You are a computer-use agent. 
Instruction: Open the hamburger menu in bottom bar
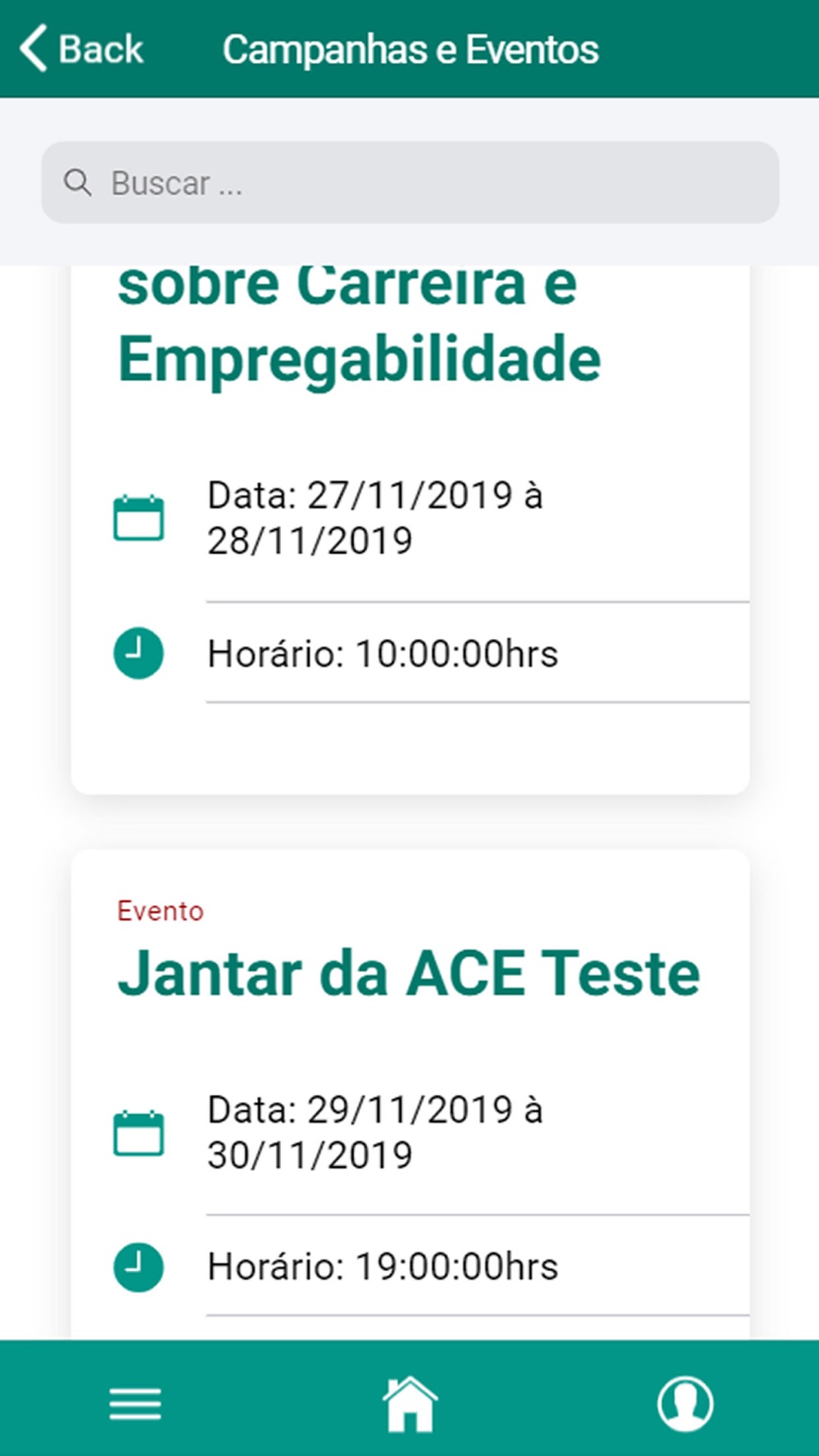(135, 1404)
